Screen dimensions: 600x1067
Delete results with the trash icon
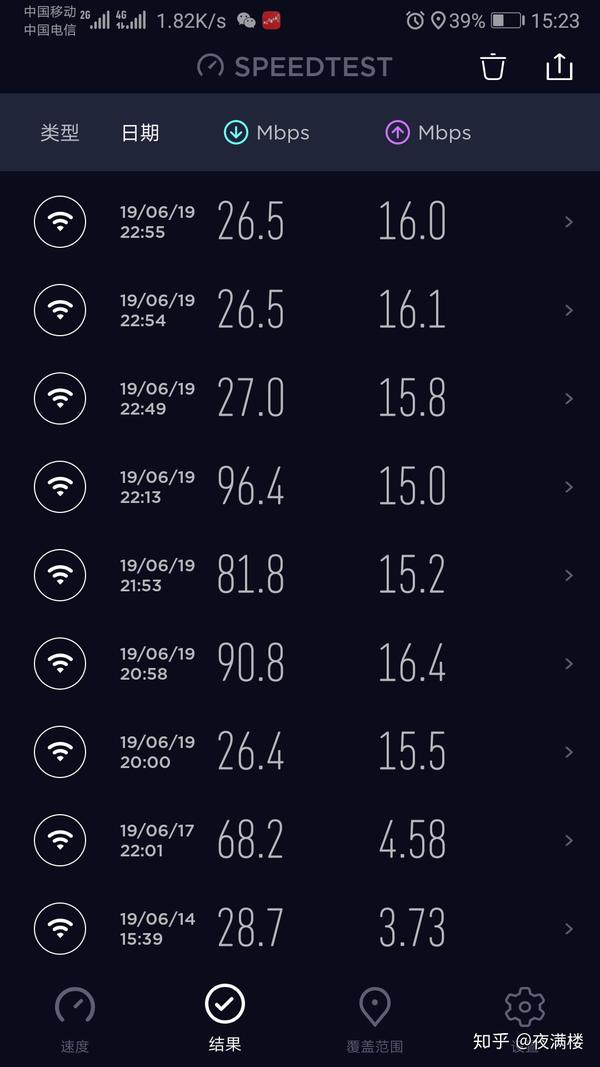[493, 67]
